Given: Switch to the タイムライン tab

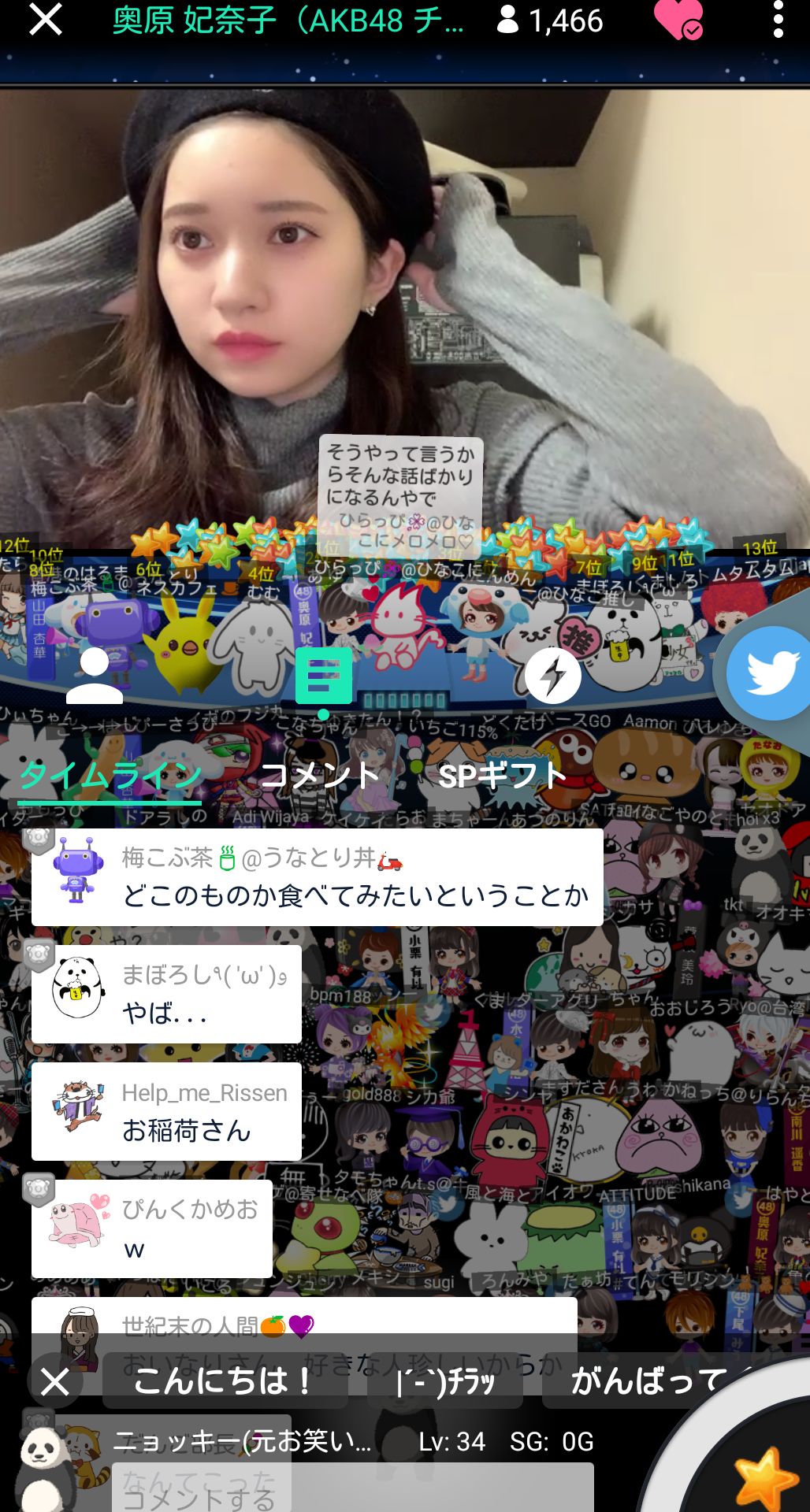Looking at the screenshot, I should click(x=110, y=776).
